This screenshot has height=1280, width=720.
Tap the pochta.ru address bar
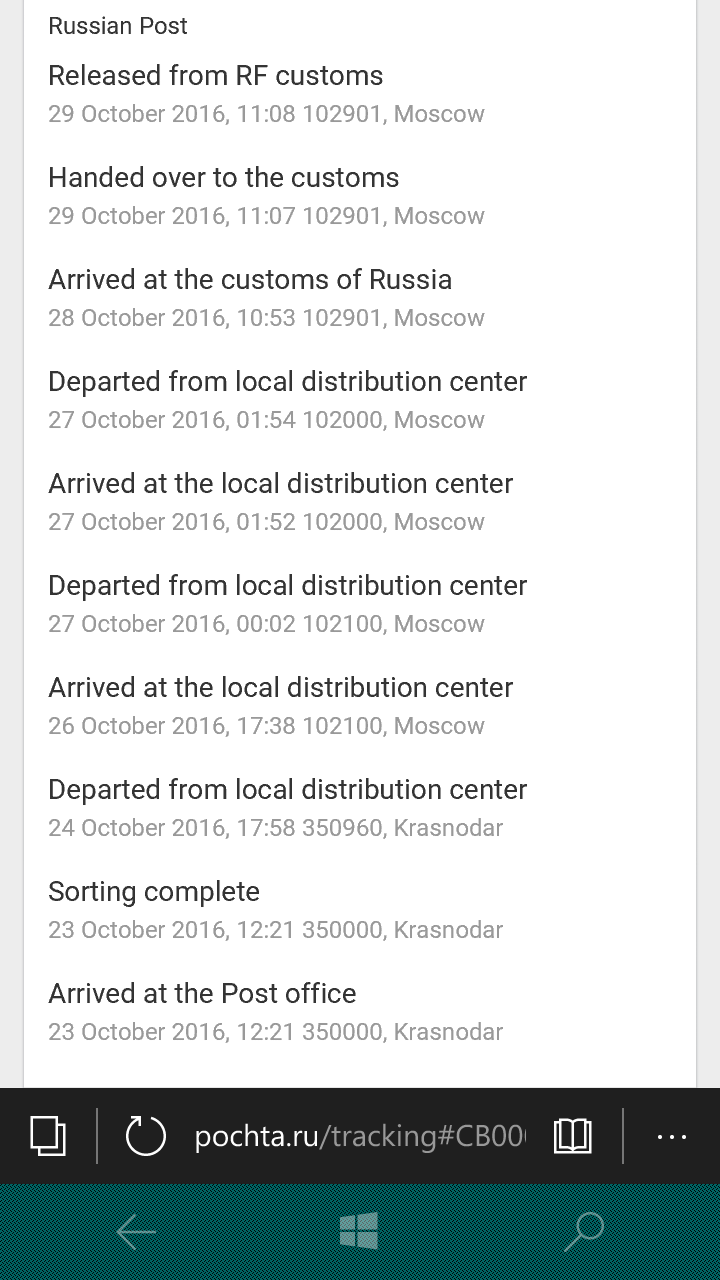tap(358, 1136)
